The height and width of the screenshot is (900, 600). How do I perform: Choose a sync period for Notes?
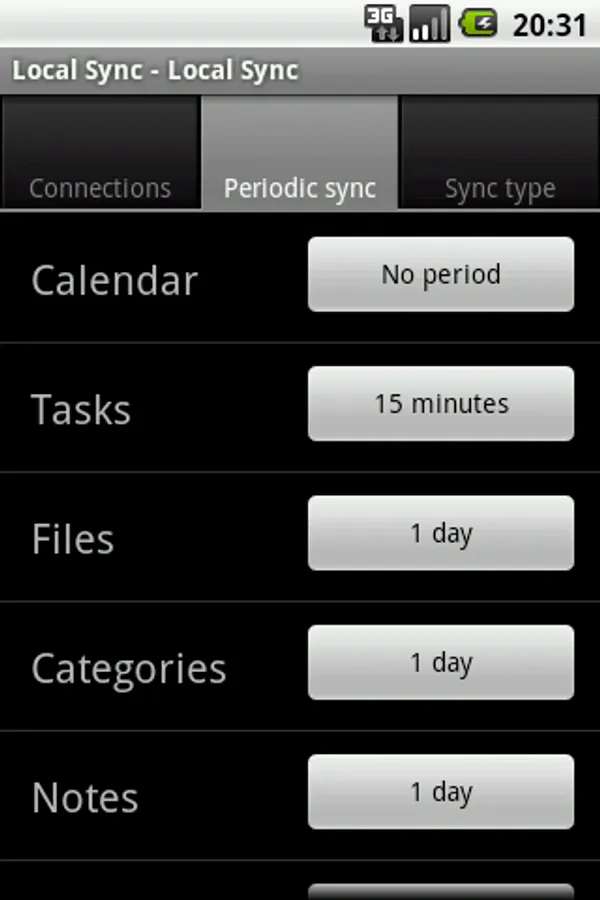(441, 792)
